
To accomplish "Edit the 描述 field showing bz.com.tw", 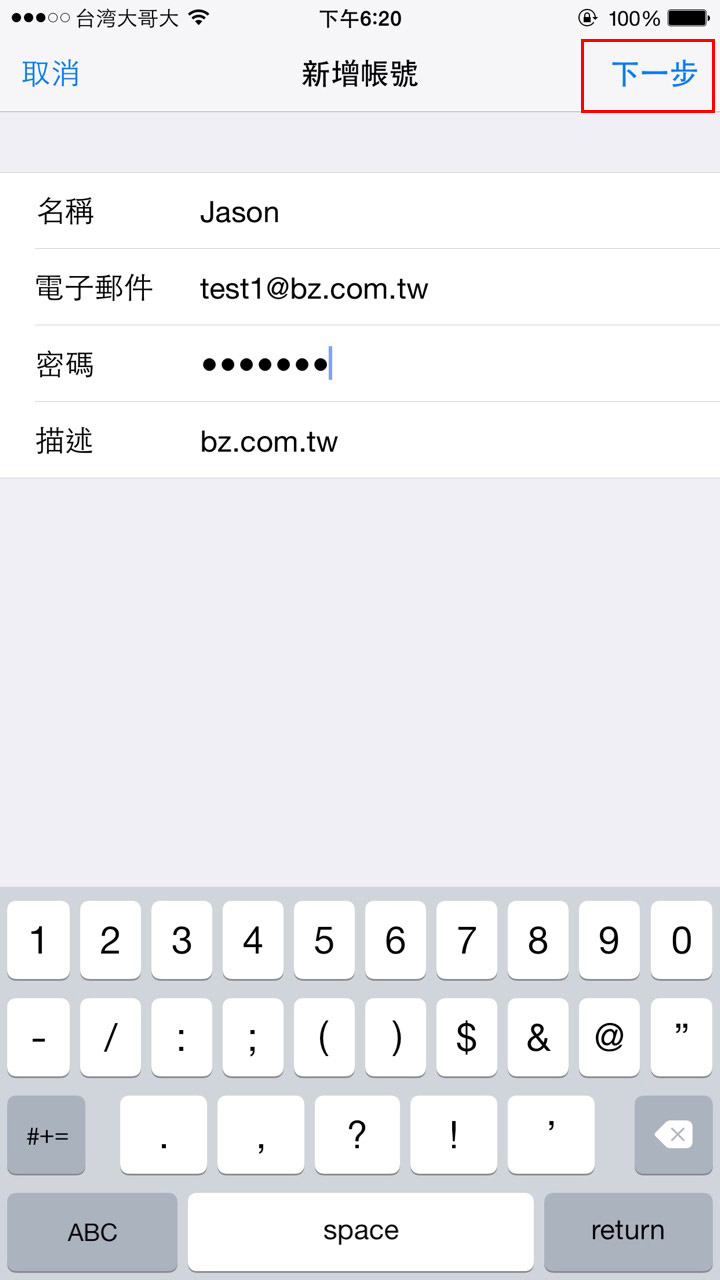I will (x=360, y=440).
